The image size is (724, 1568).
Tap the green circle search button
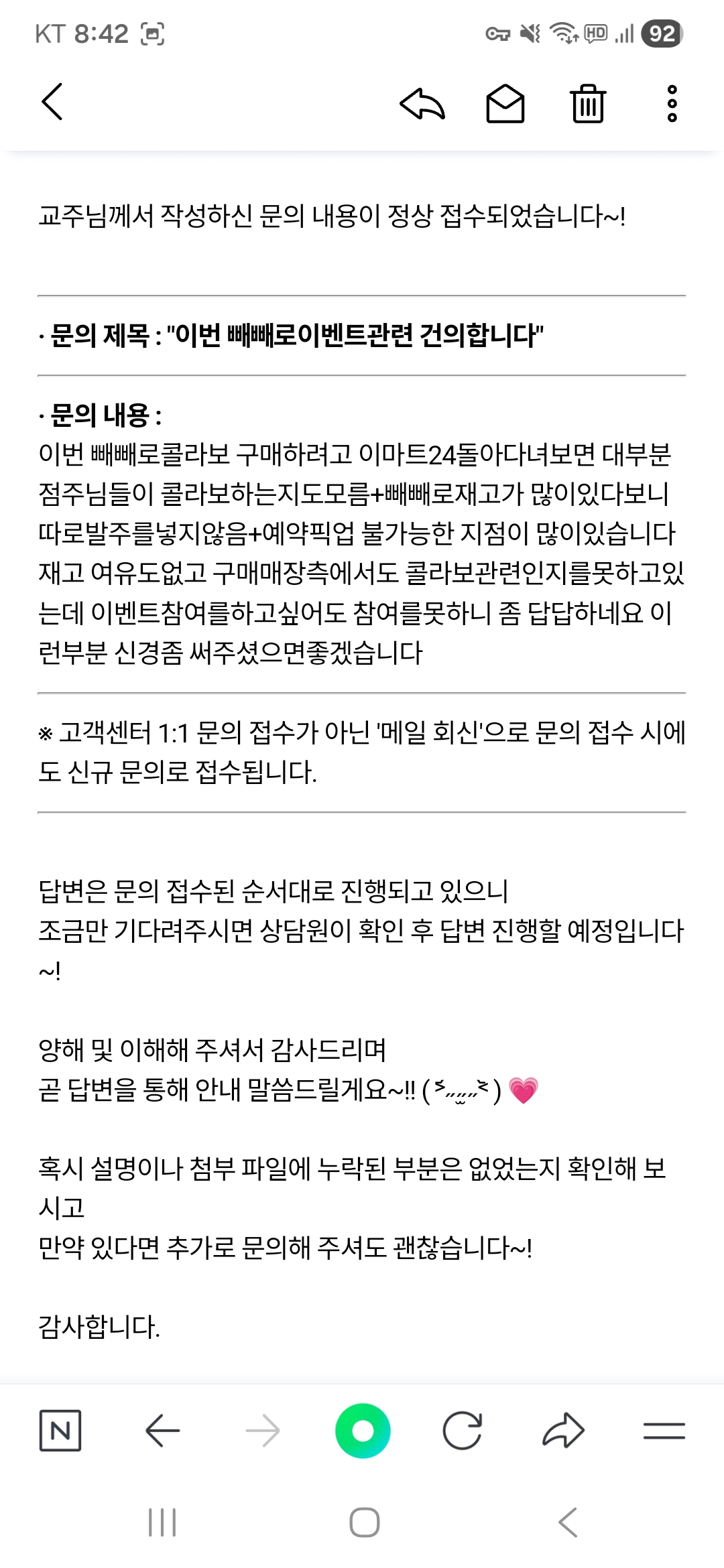pyautogui.click(x=363, y=1431)
